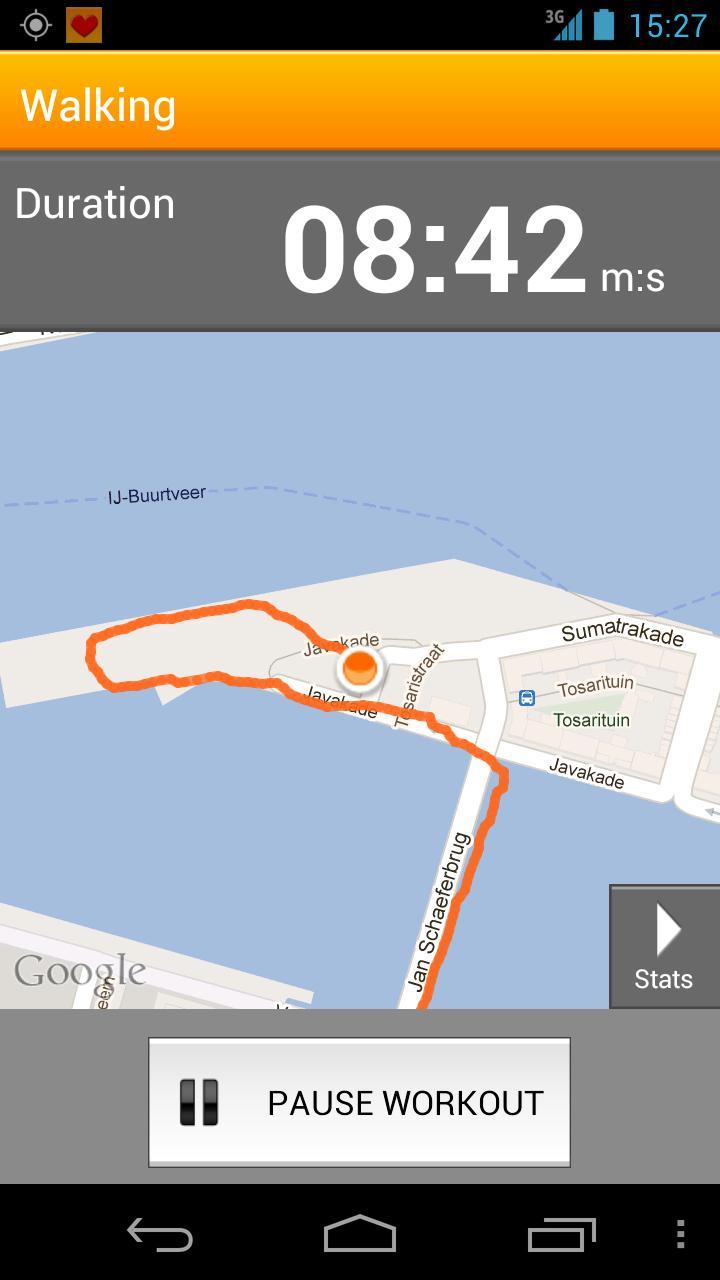
Task: Tap the Duration label
Action: tap(95, 203)
